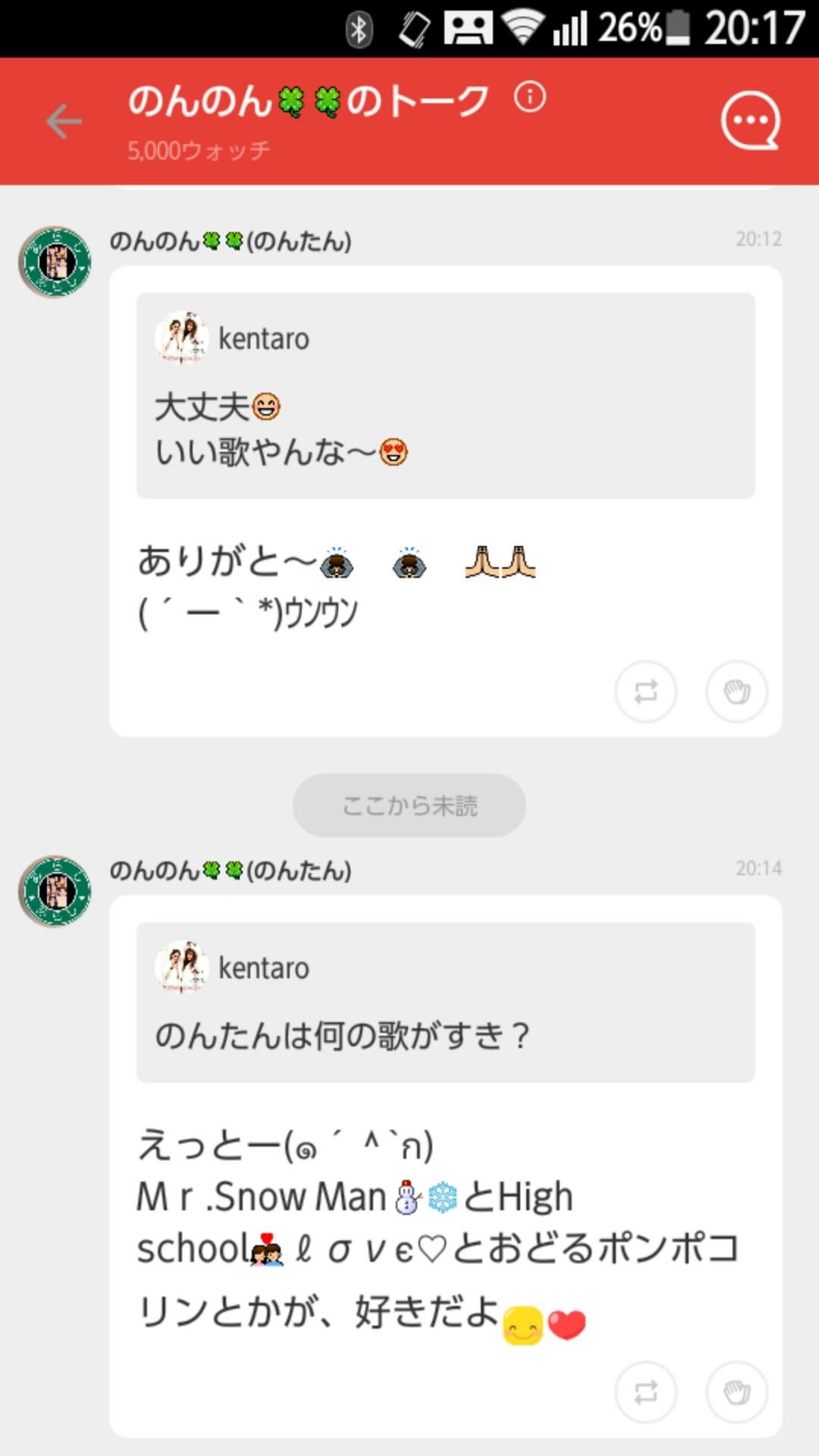Tap the back arrow to leave the talk
The width and height of the screenshot is (819, 1456).
[x=64, y=121]
